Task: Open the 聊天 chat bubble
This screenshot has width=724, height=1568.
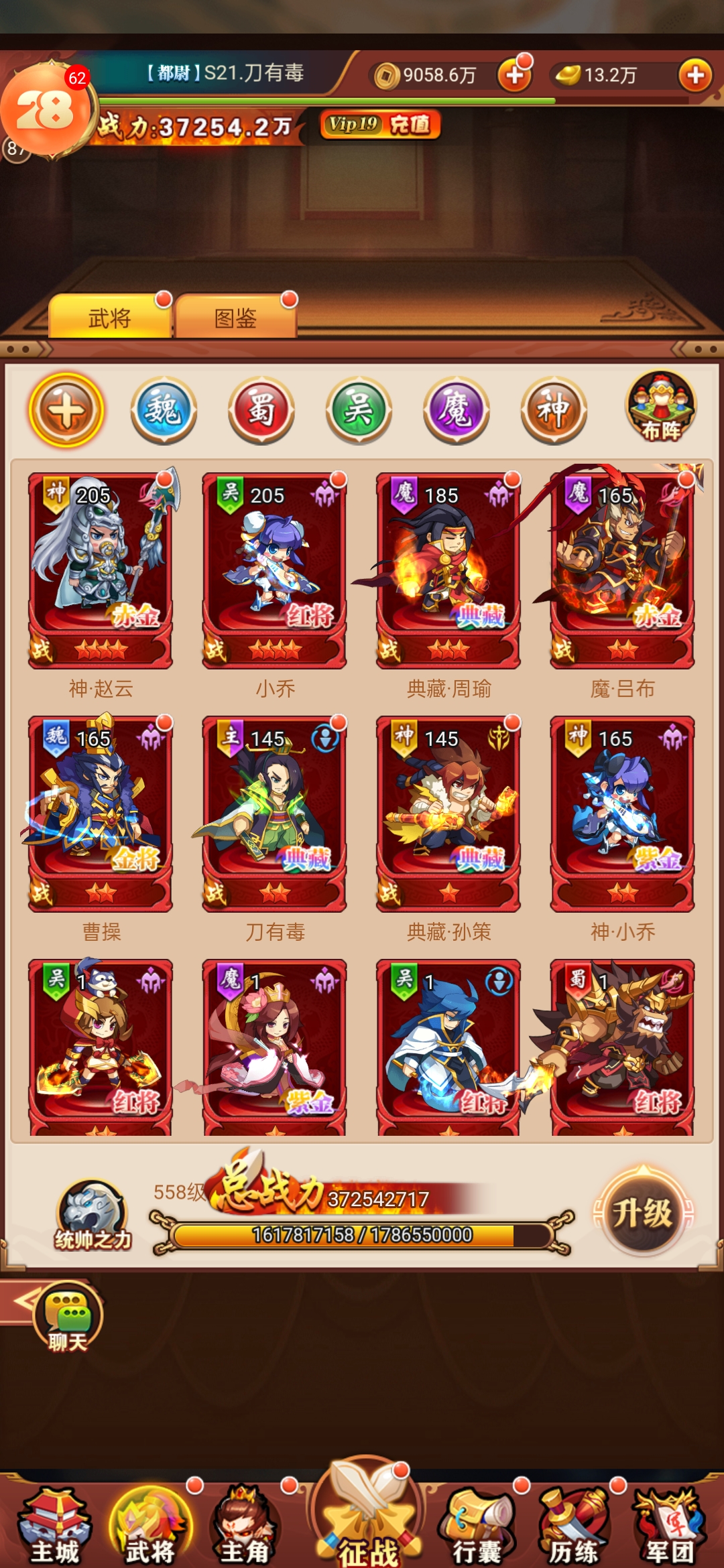Action: 68,1317
